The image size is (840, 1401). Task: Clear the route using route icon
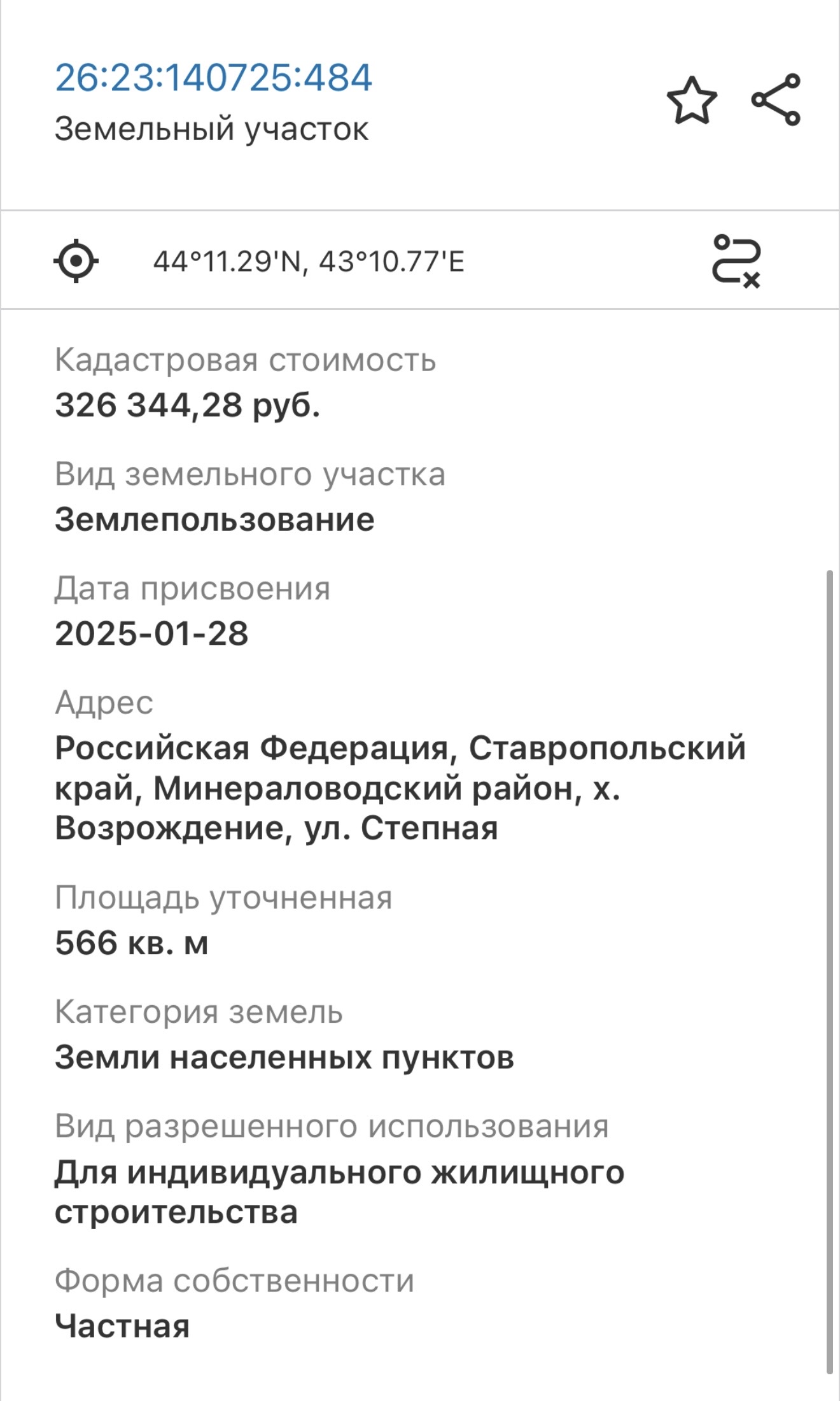pyautogui.click(x=736, y=261)
